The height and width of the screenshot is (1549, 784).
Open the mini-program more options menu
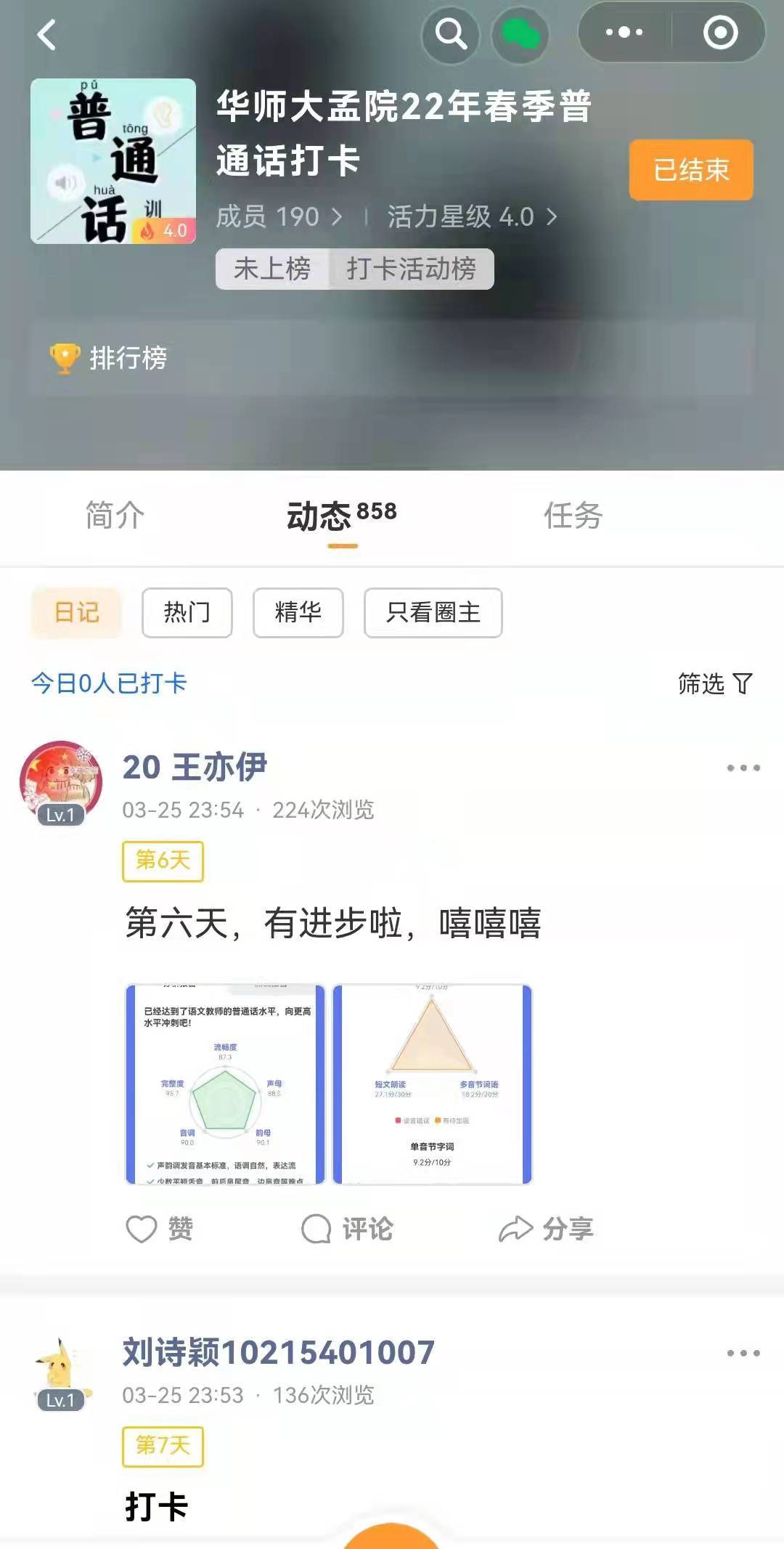[624, 33]
